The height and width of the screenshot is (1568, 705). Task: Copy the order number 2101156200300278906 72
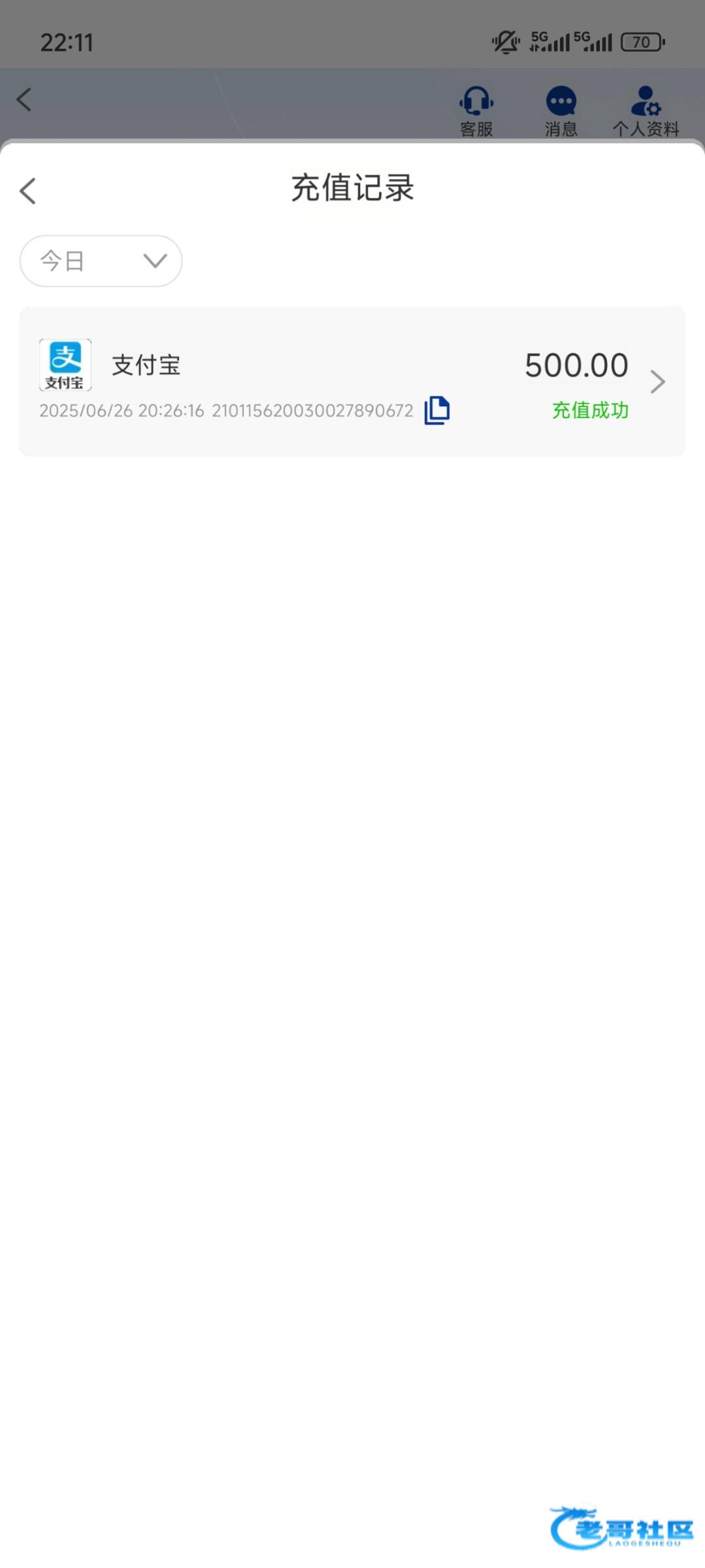coord(437,410)
